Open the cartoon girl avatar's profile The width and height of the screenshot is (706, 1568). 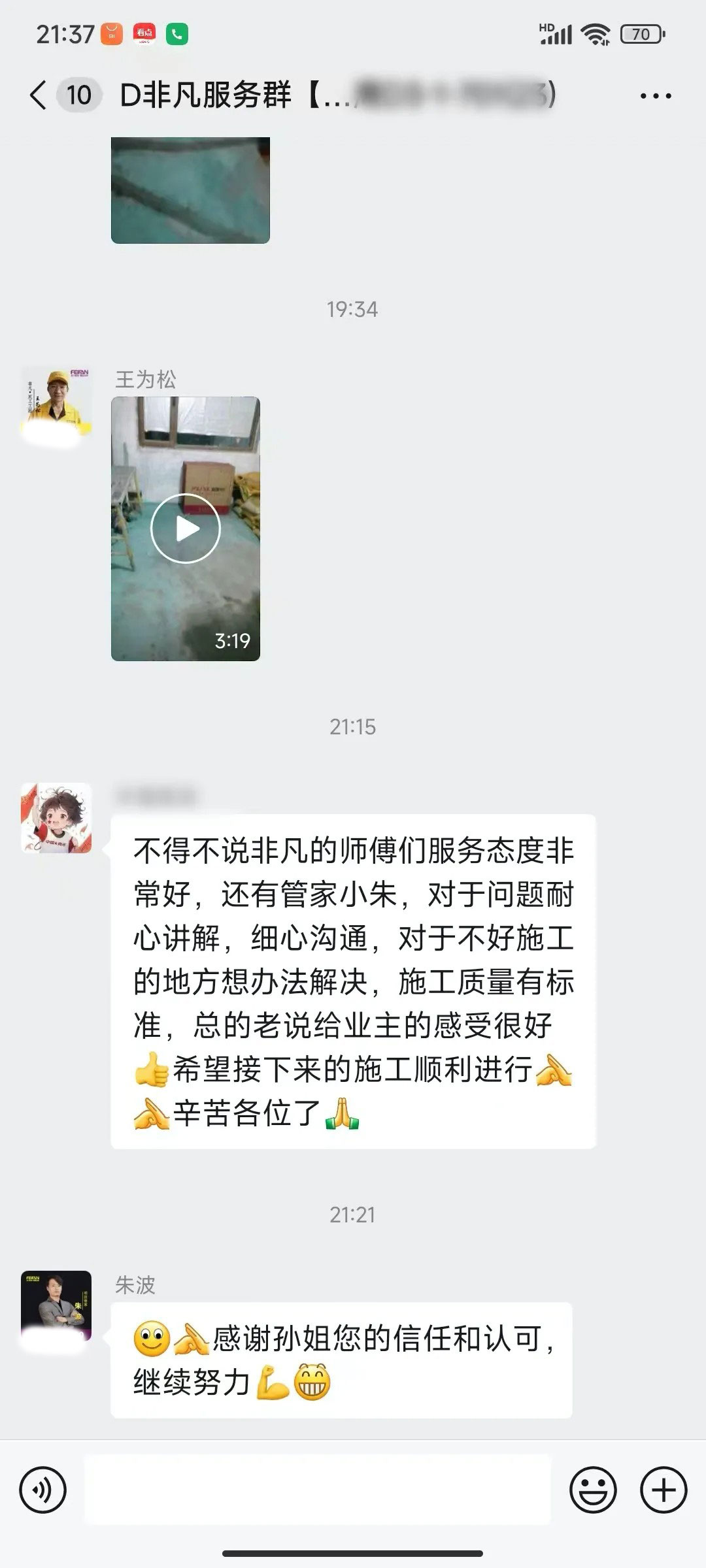(57, 818)
